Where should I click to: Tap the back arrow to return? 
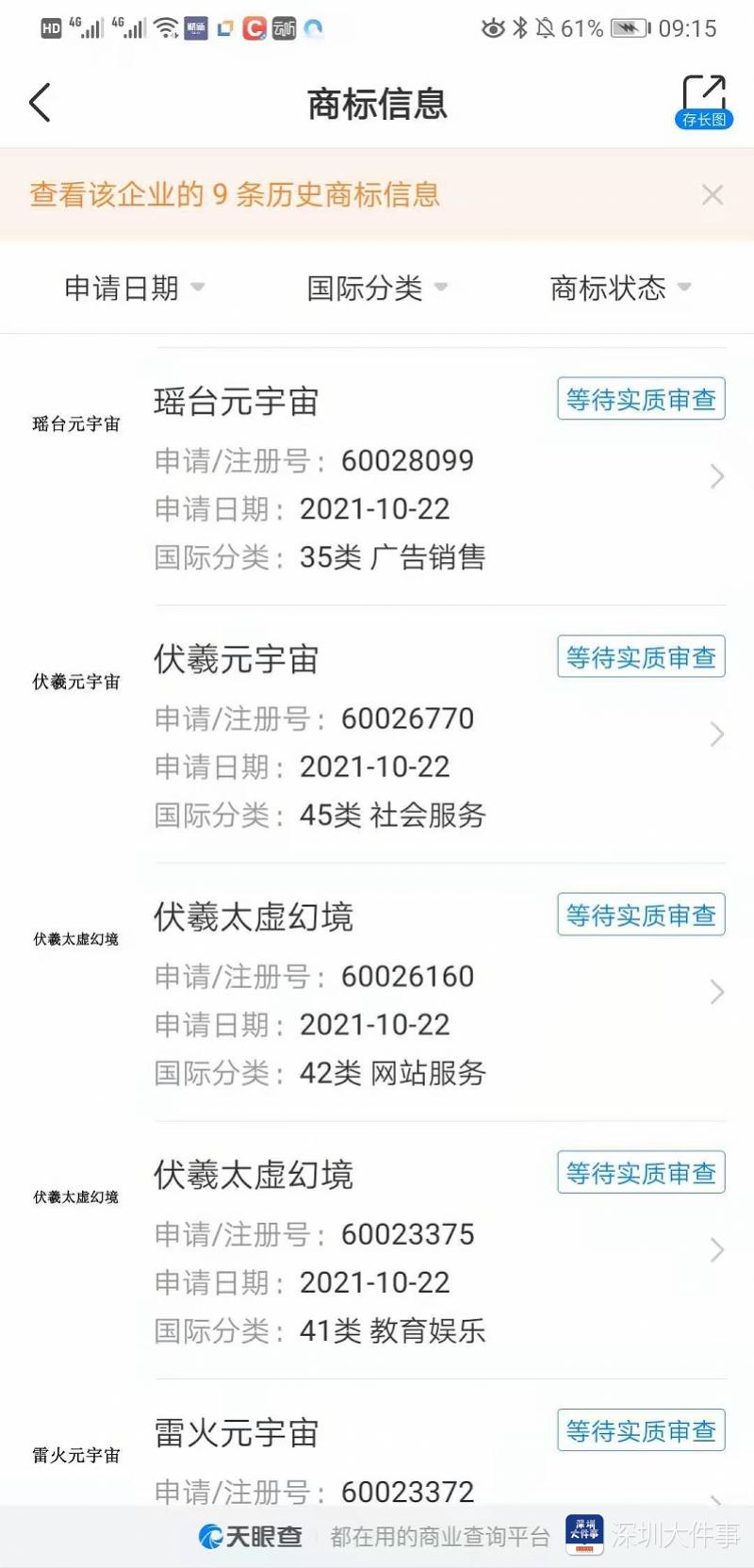tap(40, 101)
